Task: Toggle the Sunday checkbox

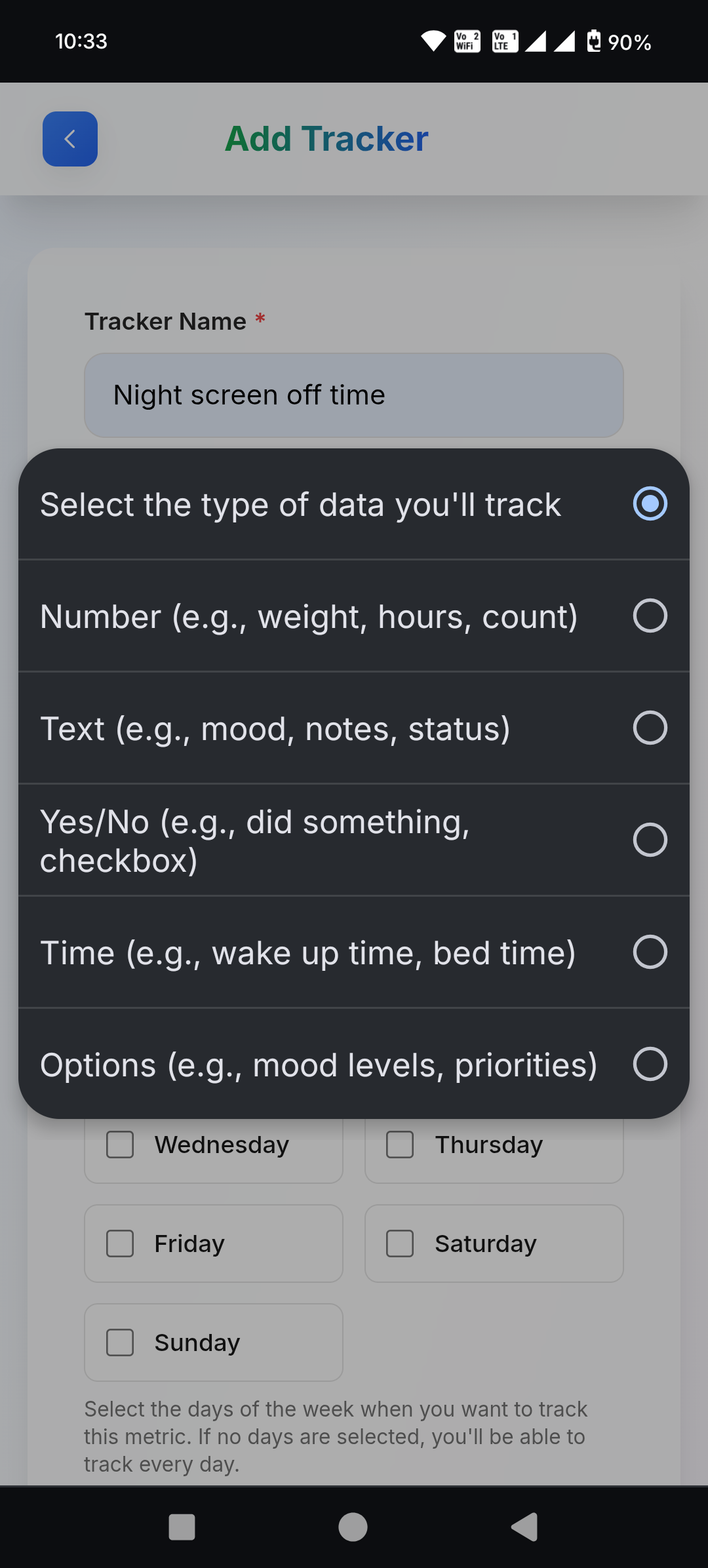Action: click(121, 1343)
